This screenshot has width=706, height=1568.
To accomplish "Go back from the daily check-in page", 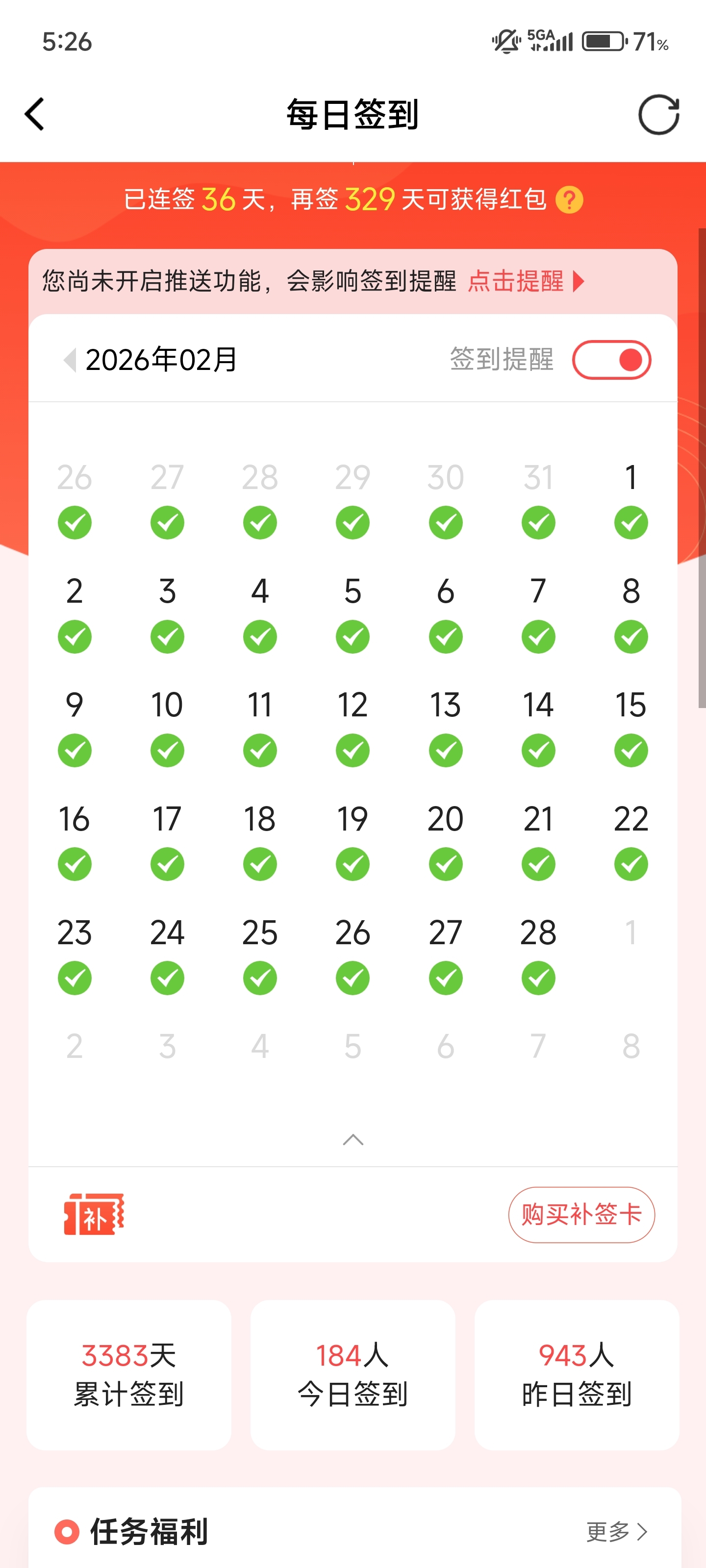I will tap(35, 114).
